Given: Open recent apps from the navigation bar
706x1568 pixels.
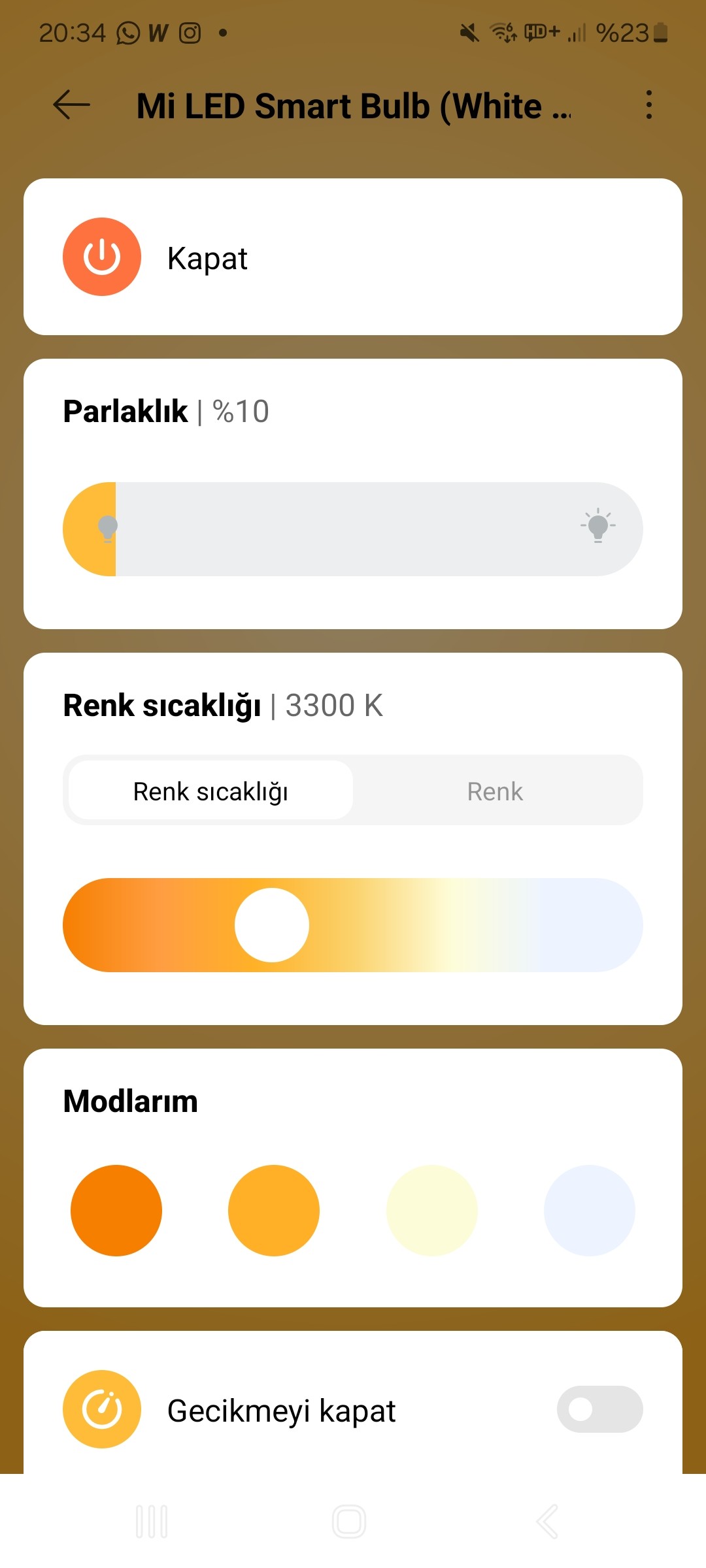Looking at the screenshot, I should (152, 1522).
